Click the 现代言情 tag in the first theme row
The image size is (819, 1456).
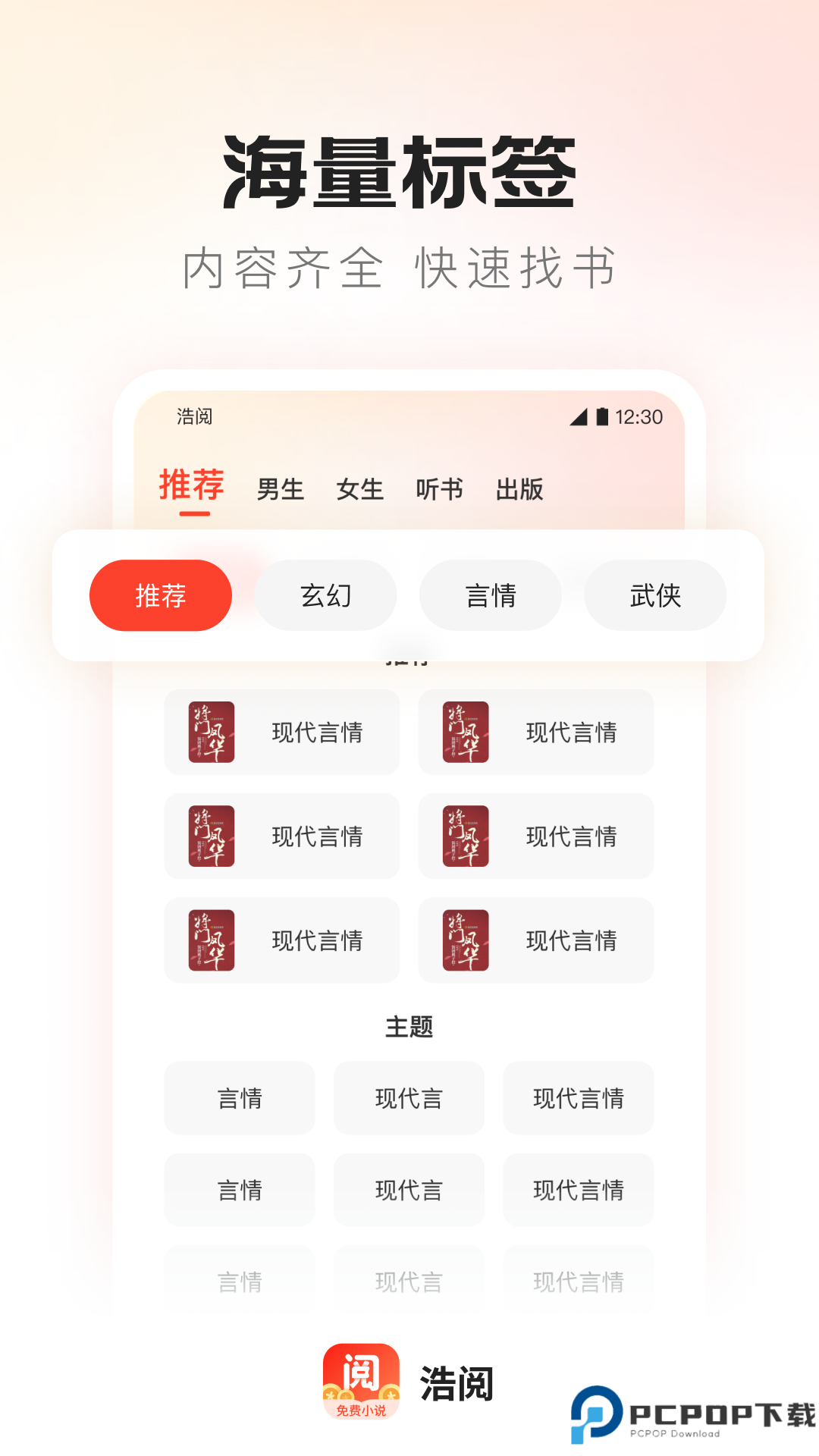point(578,1098)
